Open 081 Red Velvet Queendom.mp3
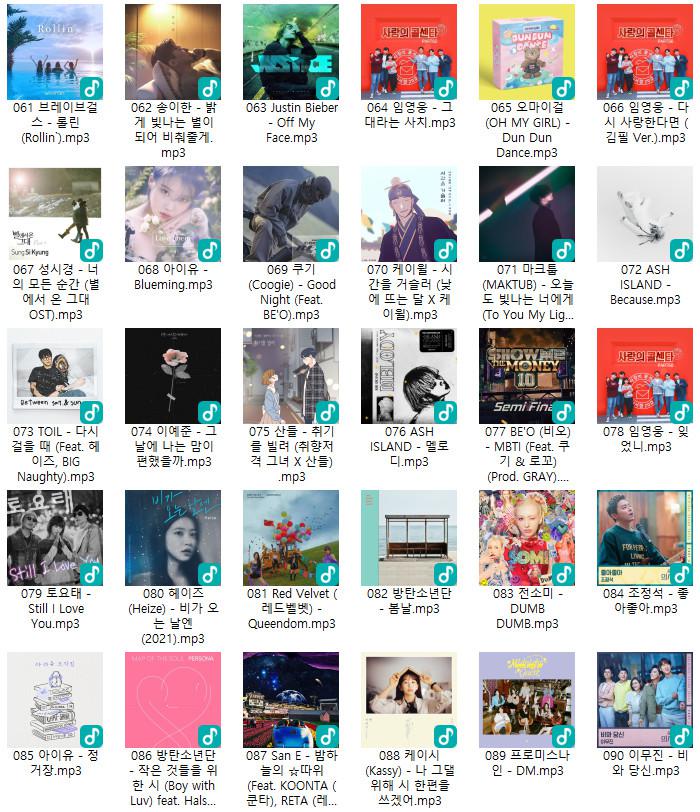700x812 pixels. (291, 537)
